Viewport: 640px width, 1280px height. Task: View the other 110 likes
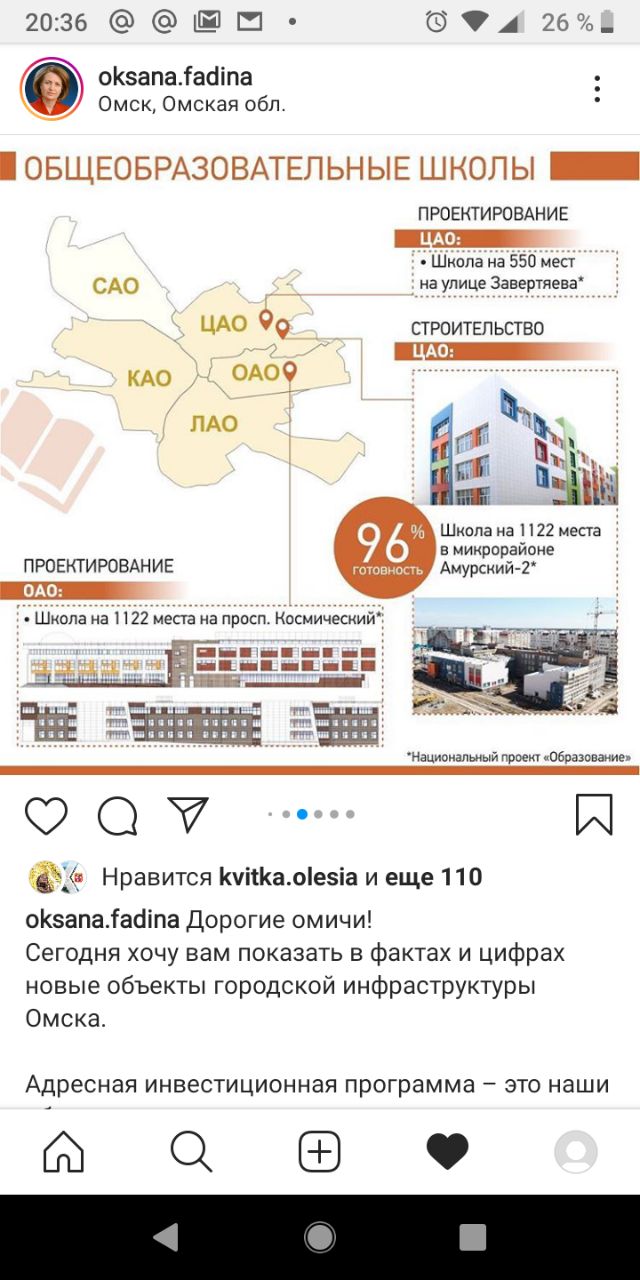point(433,877)
